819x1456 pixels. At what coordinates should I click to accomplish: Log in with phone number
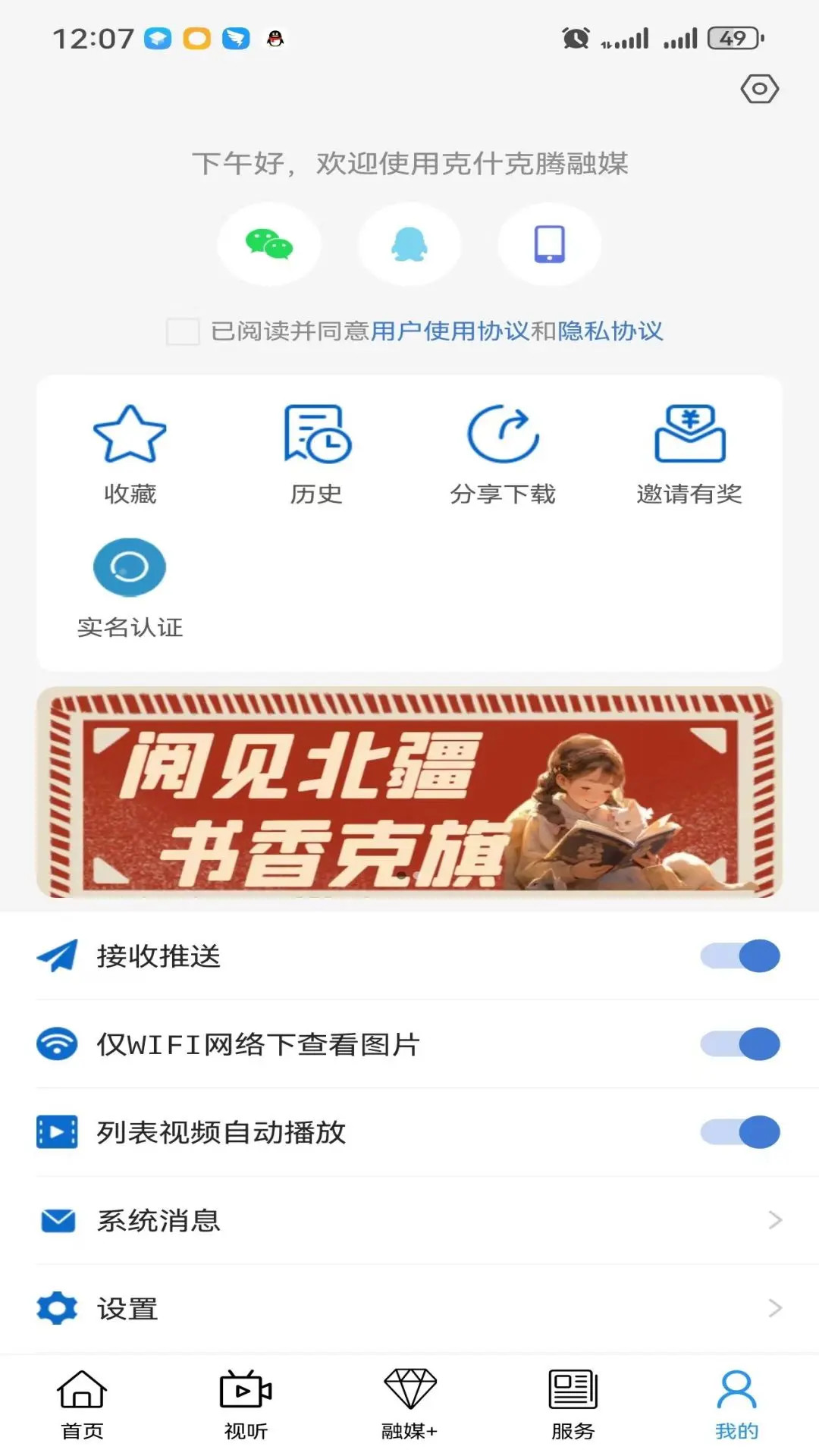coord(549,244)
